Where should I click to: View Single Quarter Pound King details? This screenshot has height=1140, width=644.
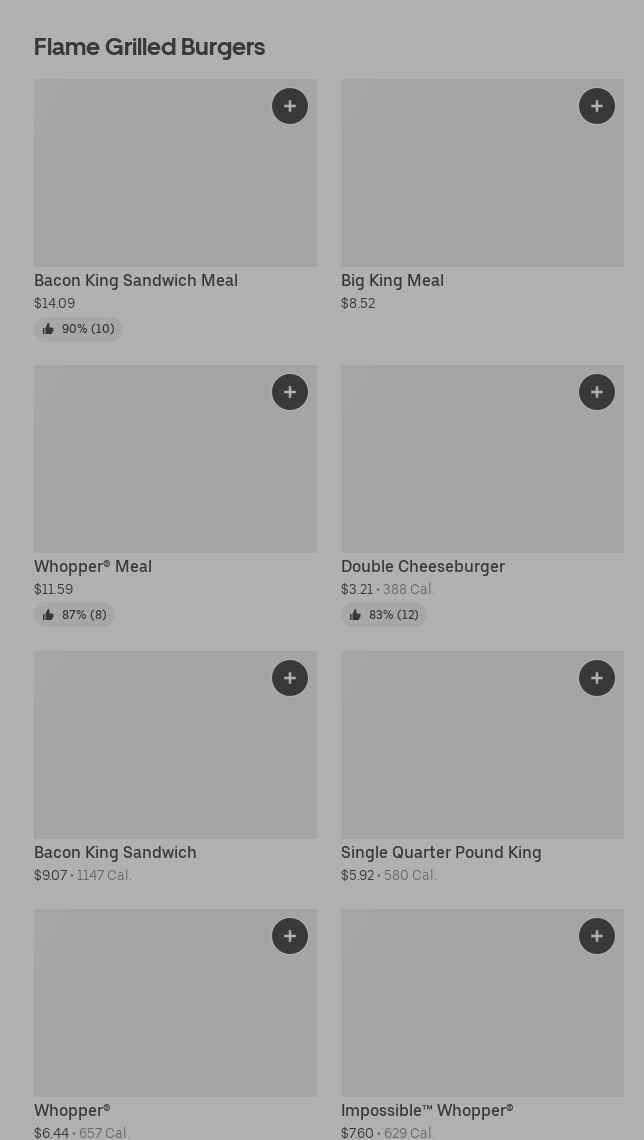pyautogui.click(x=441, y=853)
